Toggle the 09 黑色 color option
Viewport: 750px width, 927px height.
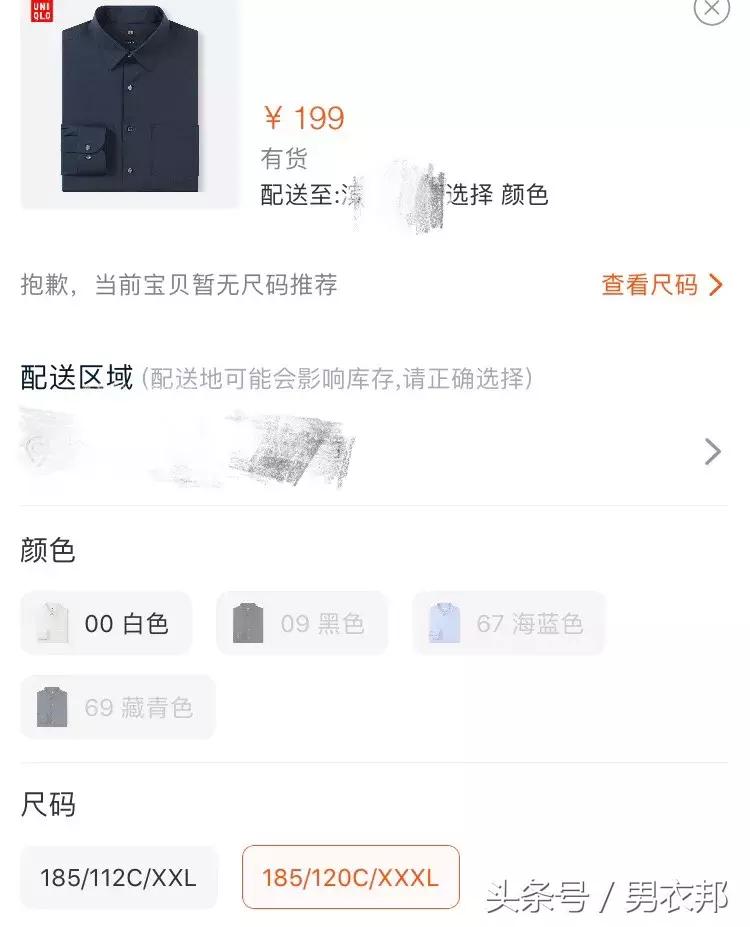(301, 623)
